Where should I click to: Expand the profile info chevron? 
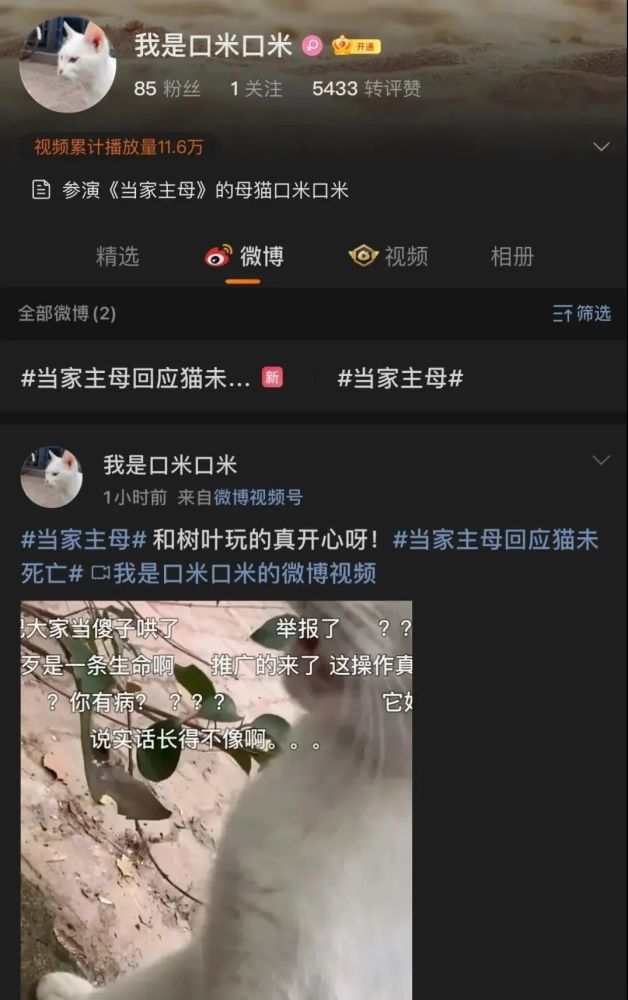coord(600,147)
